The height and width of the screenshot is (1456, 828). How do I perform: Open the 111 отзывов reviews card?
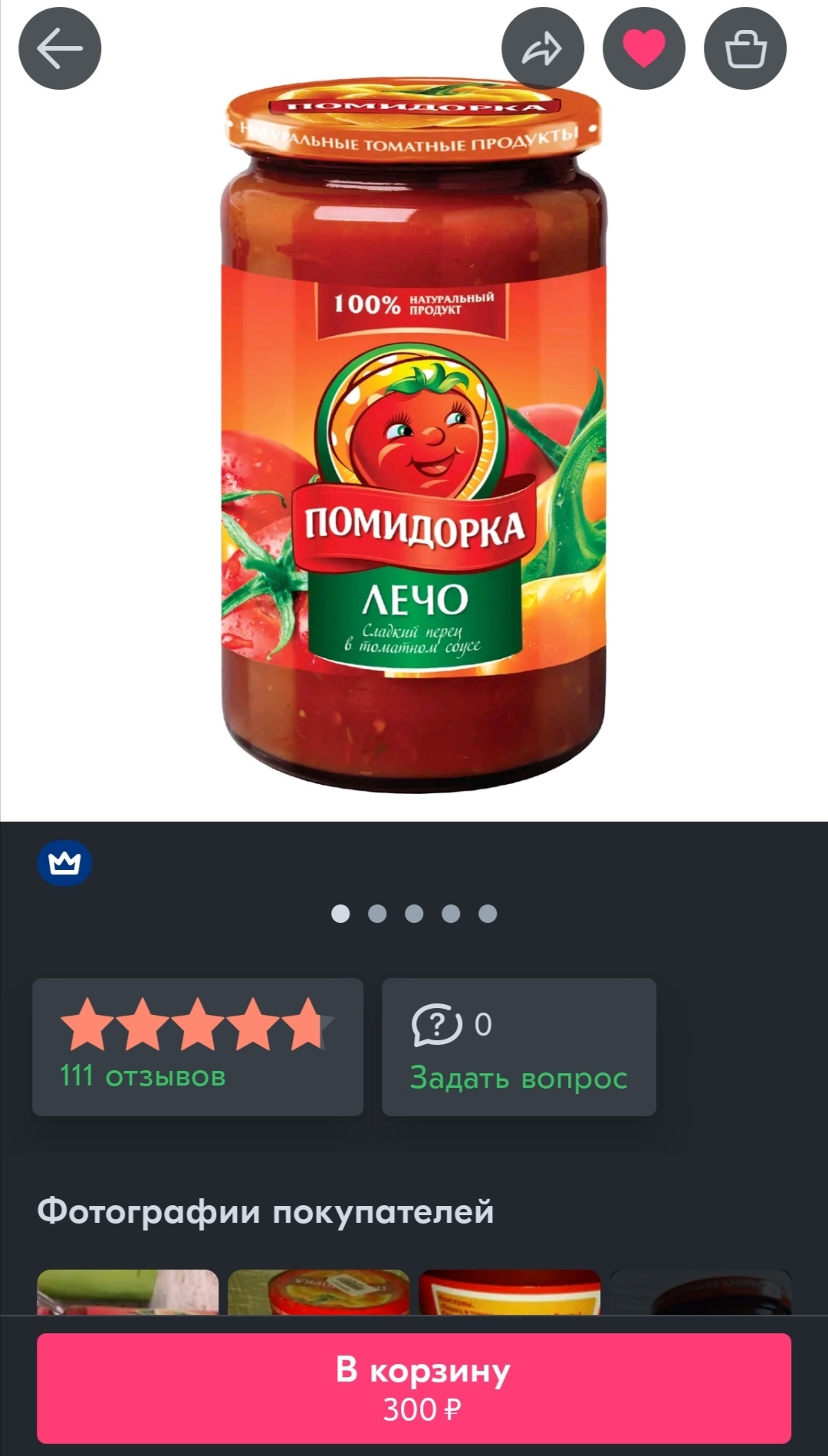[x=198, y=1046]
